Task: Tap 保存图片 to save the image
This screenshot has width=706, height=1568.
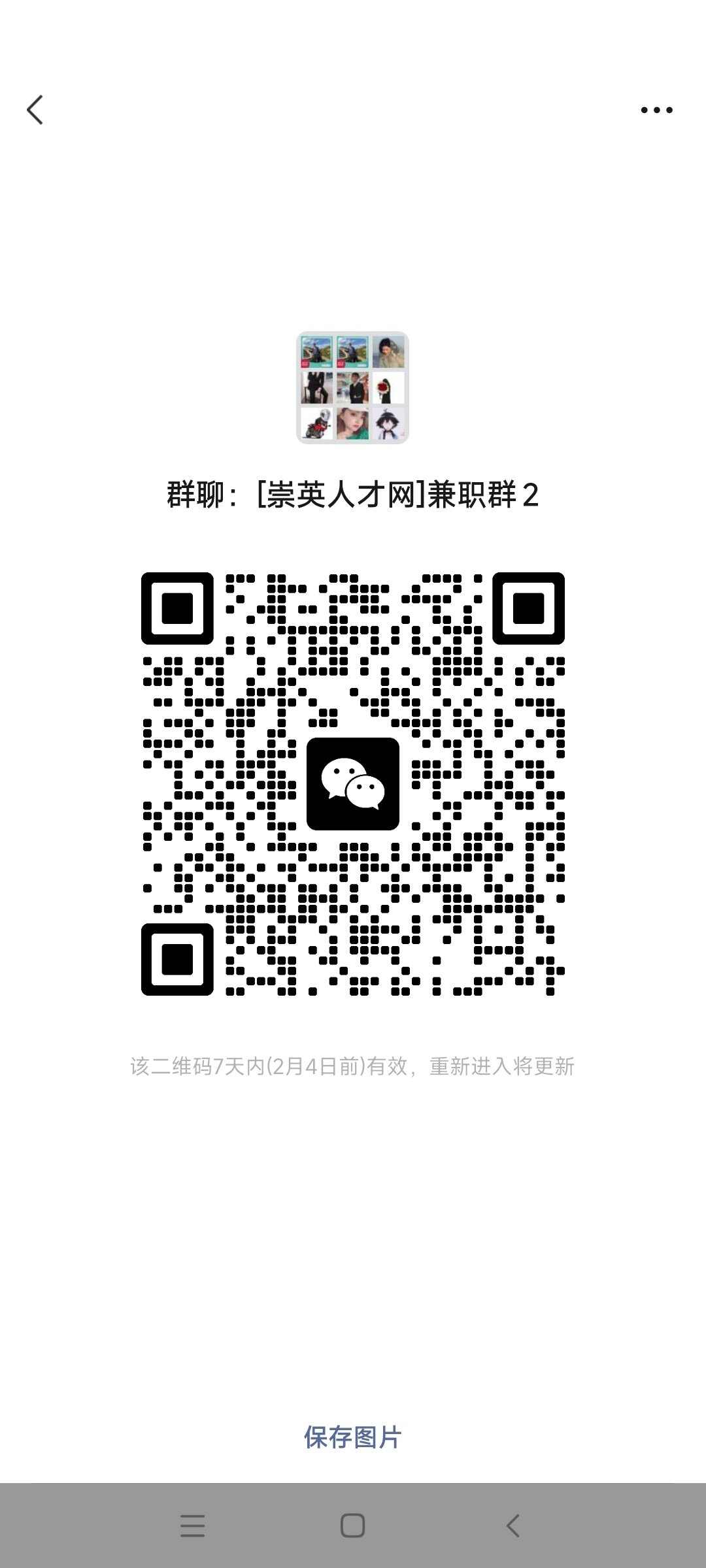Action: [352, 1437]
